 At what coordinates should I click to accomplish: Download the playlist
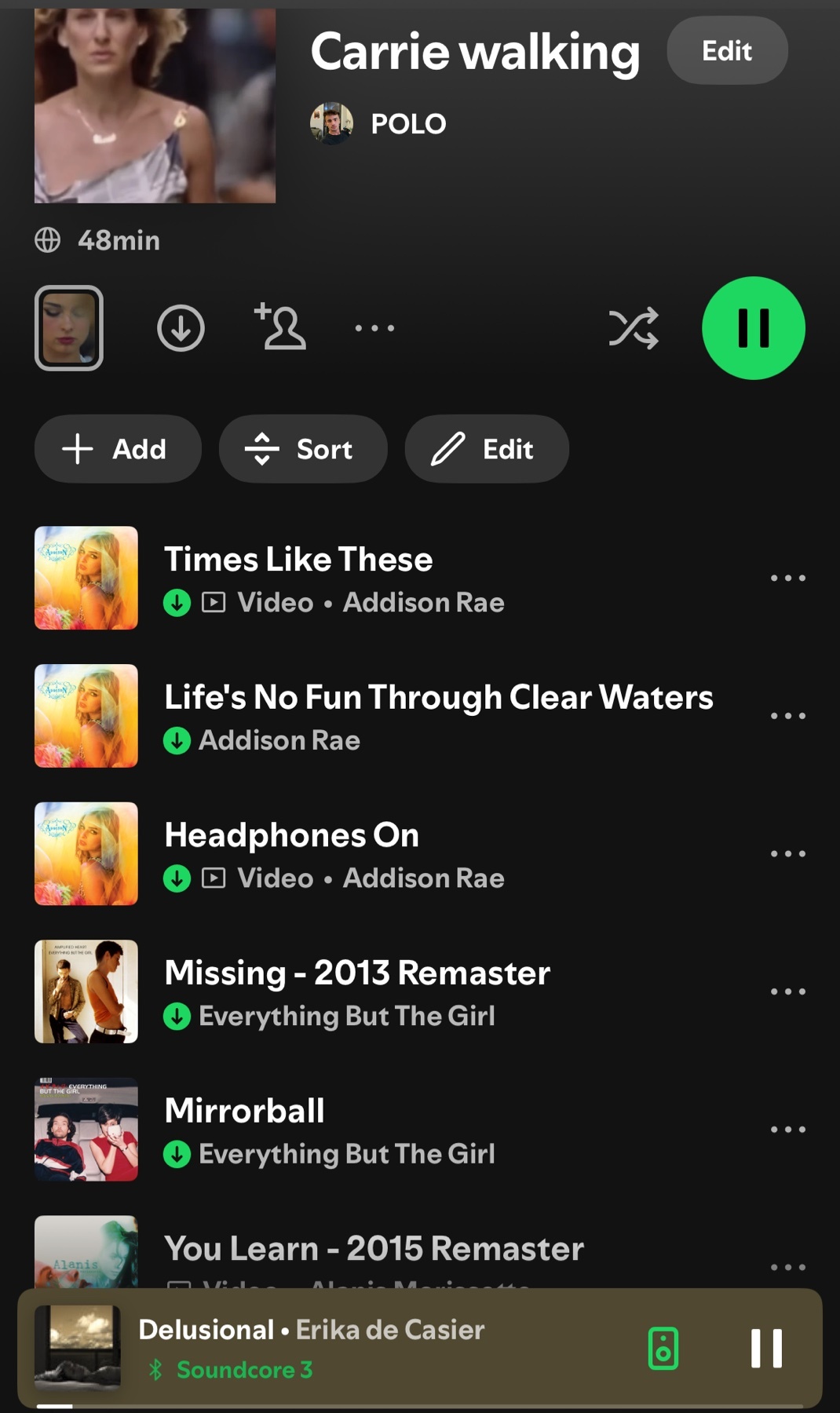tap(181, 328)
